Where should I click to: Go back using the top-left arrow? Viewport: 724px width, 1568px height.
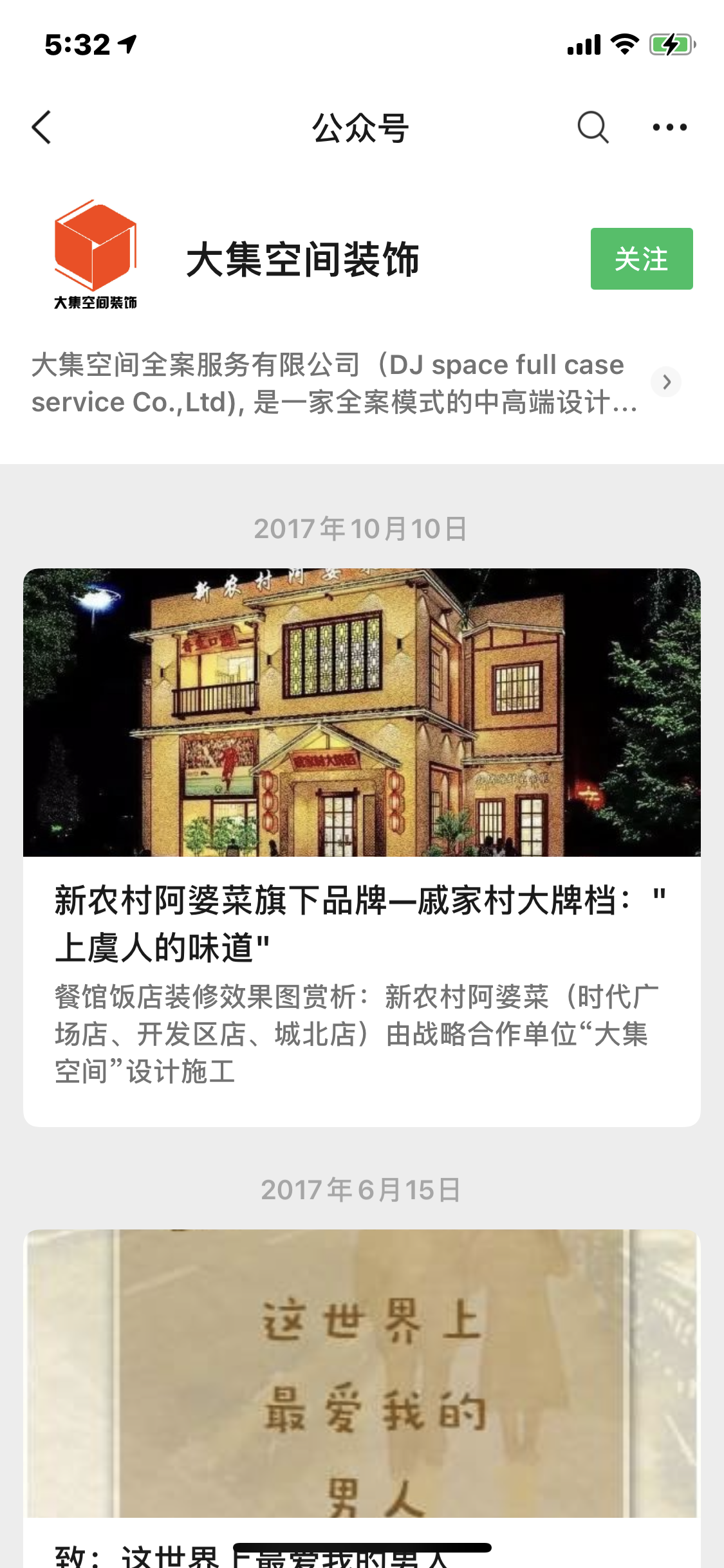(42, 127)
